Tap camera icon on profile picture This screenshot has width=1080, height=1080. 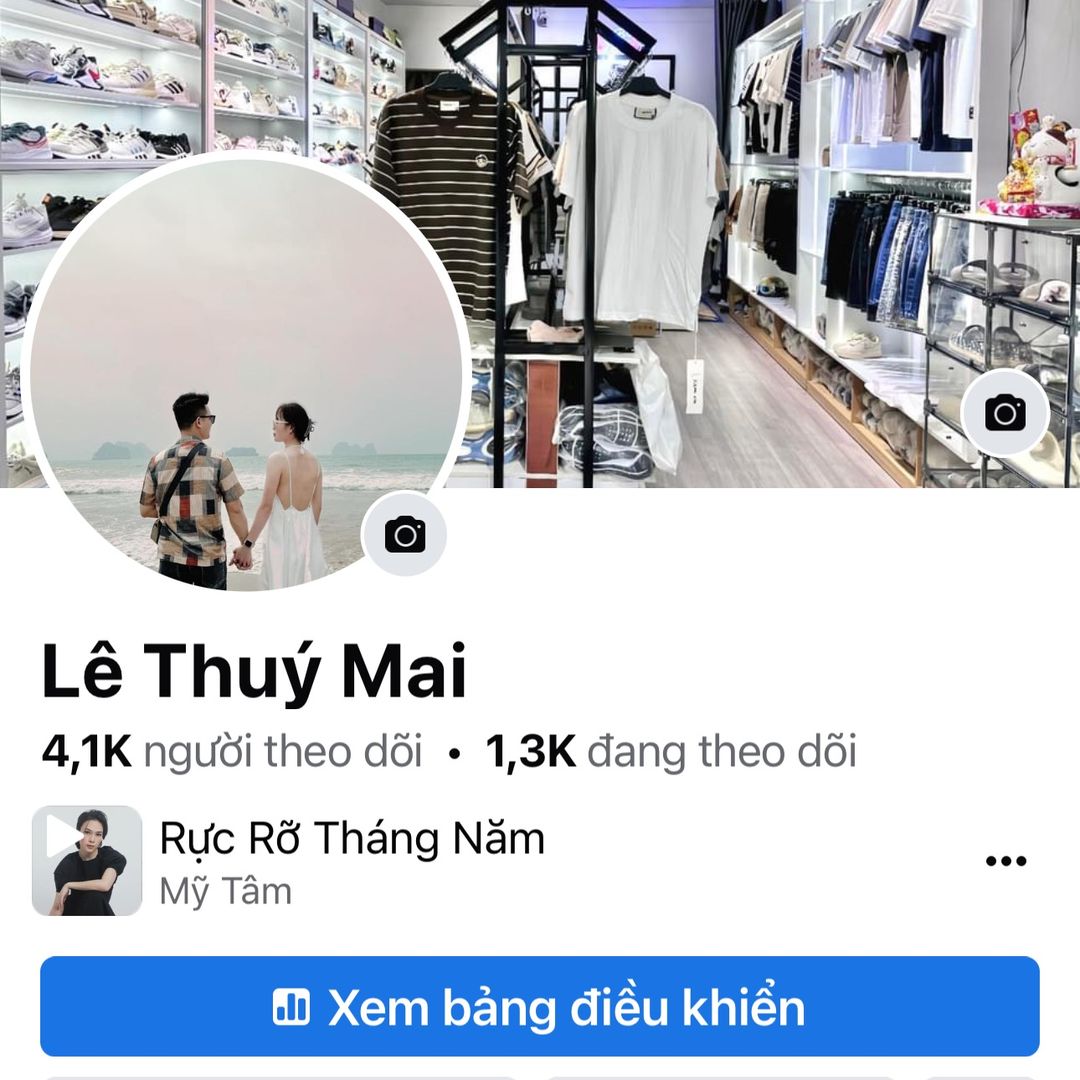click(405, 534)
